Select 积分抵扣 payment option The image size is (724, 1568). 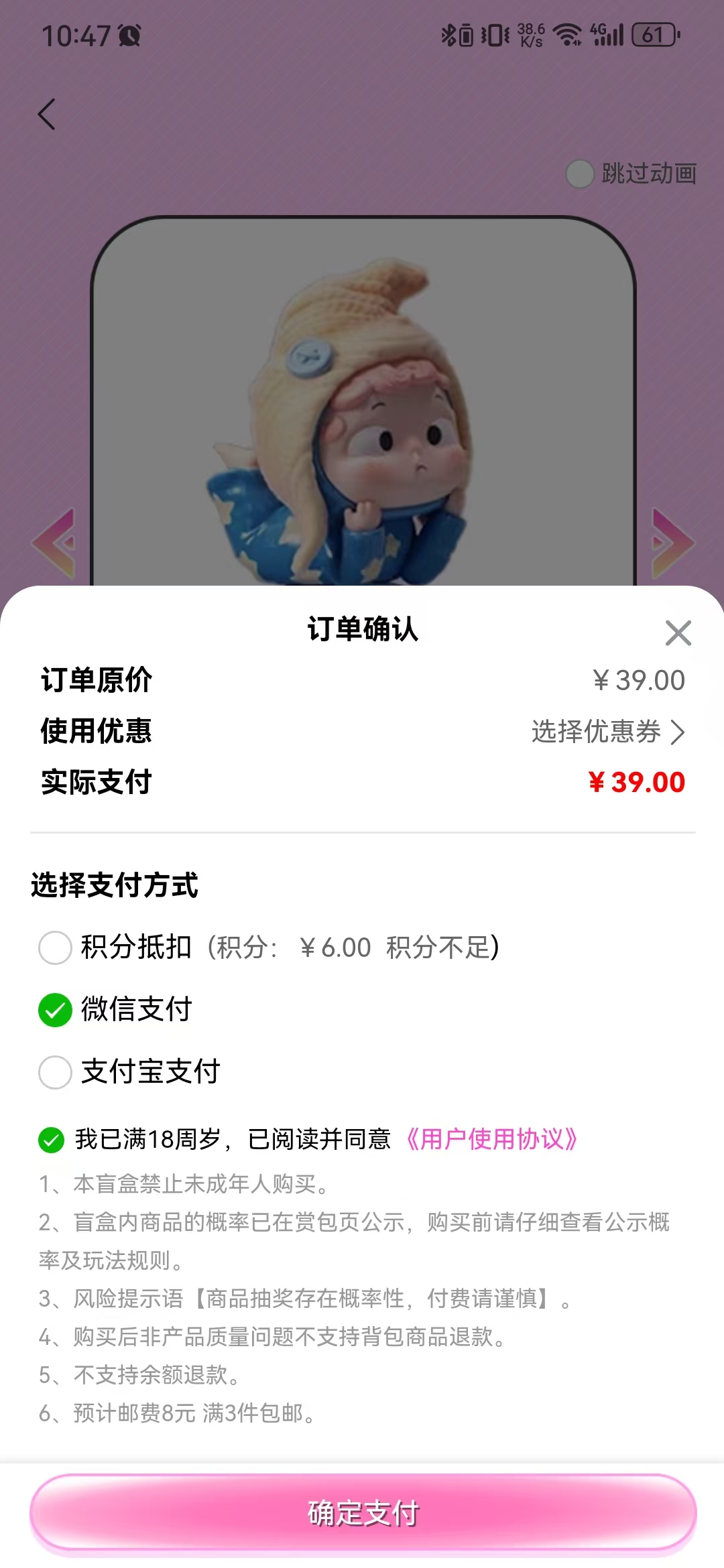coord(56,948)
